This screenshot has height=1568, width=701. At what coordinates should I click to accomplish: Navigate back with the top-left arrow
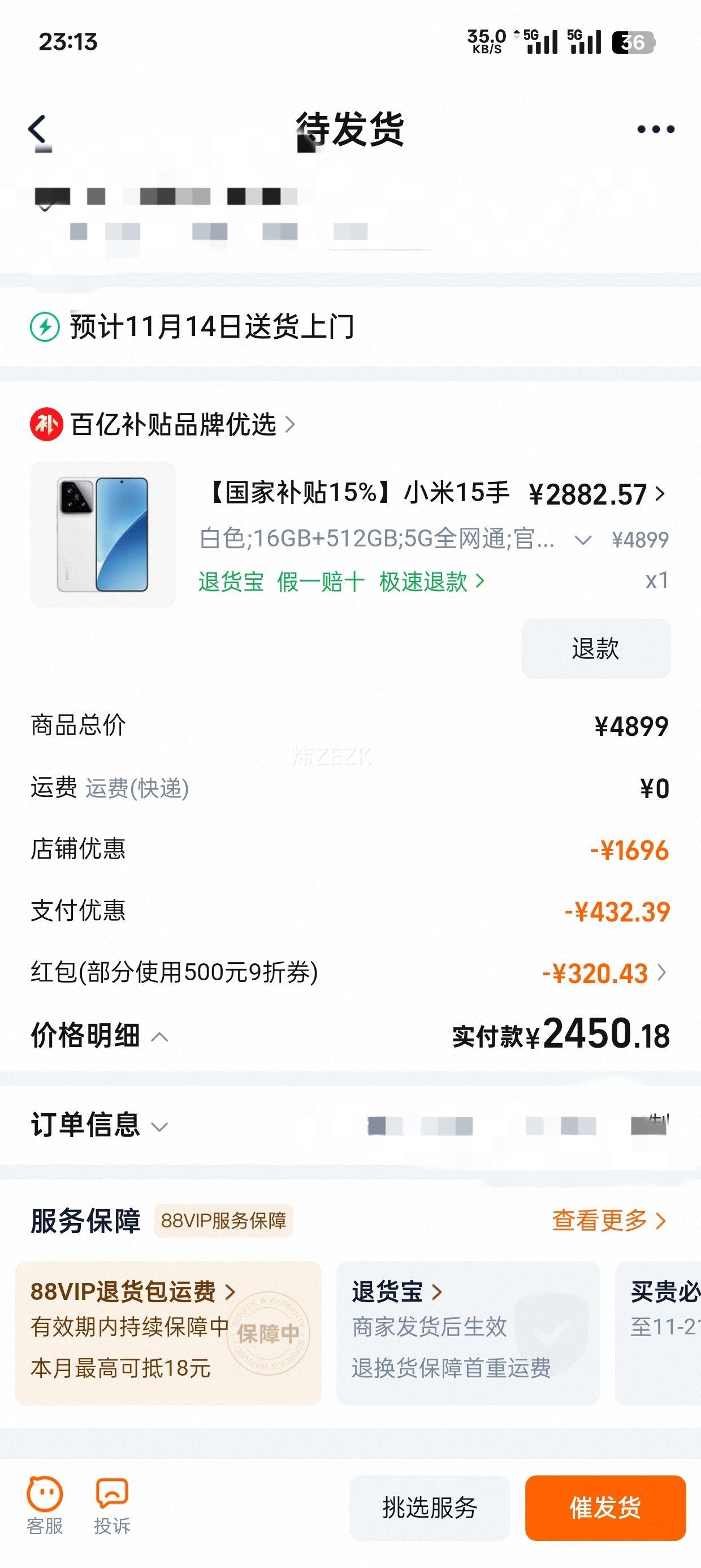point(38,128)
